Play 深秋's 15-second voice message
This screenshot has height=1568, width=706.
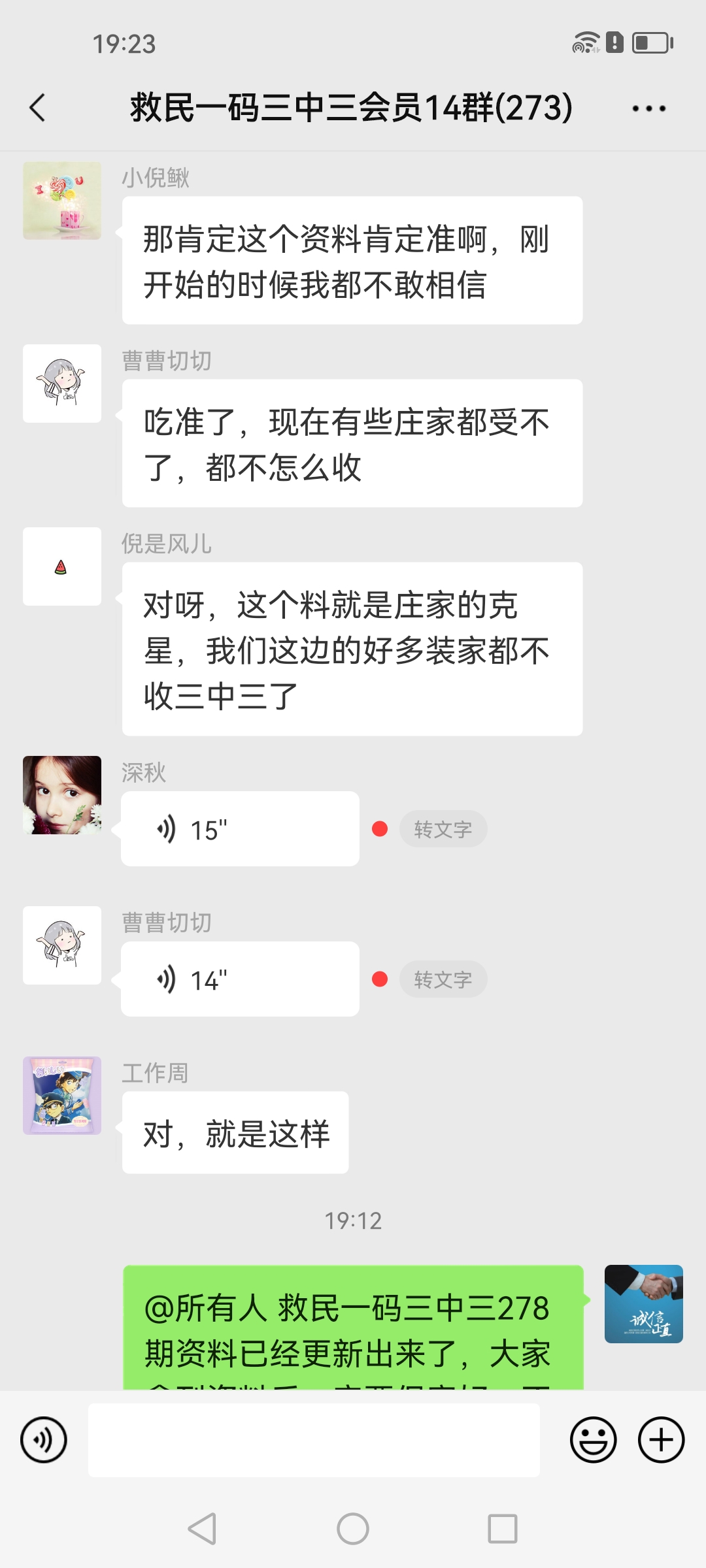pos(240,829)
